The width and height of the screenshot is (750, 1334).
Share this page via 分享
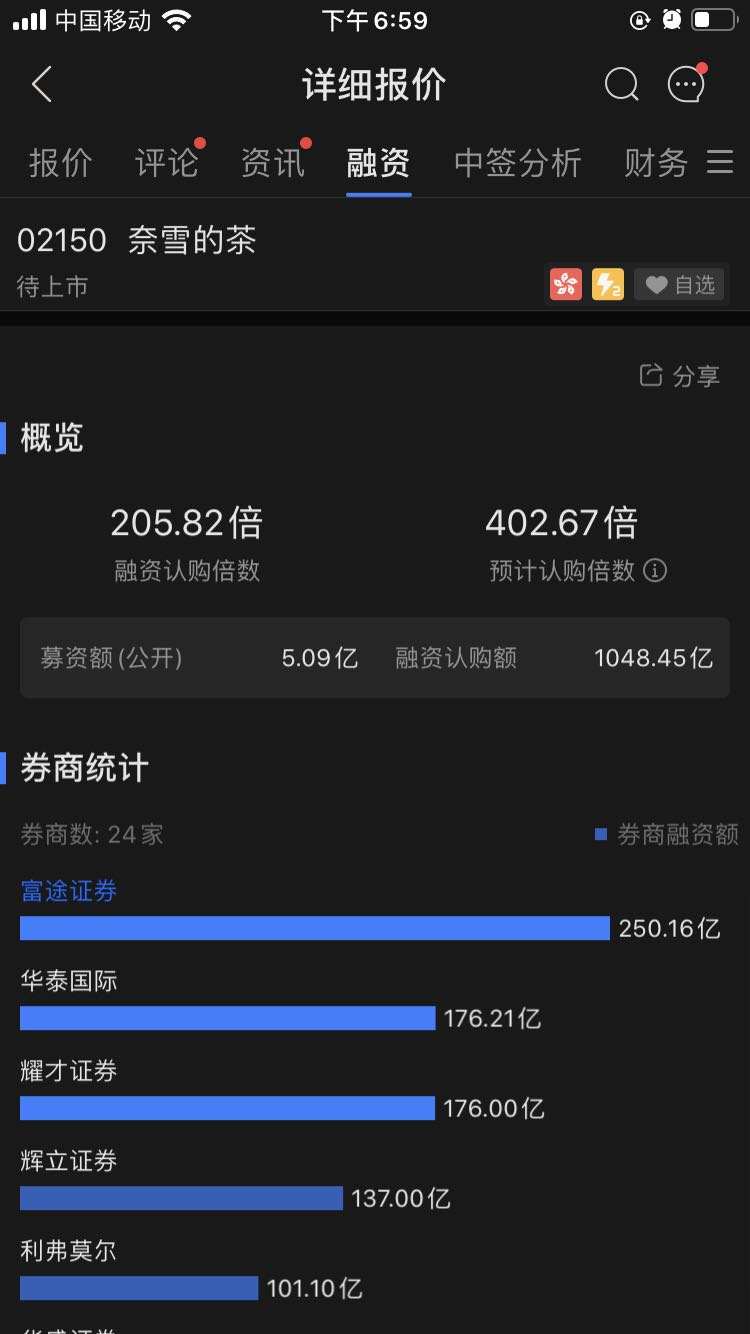pyautogui.click(x=680, y=376)
